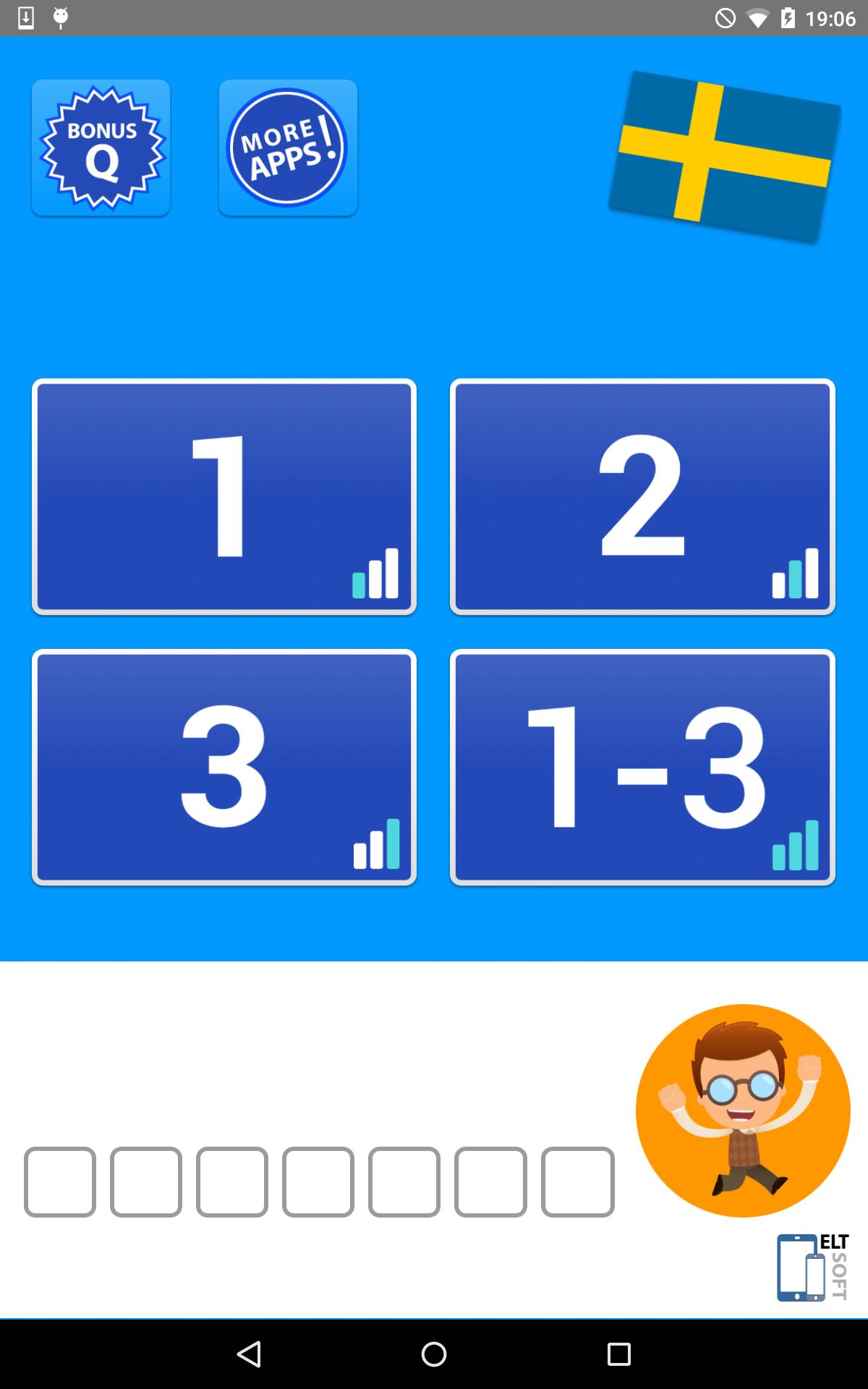Image resolution: width=868 pixels, height=1389 pixels.
Task: Return to the device home screen
Action: tap(434, 1354)
